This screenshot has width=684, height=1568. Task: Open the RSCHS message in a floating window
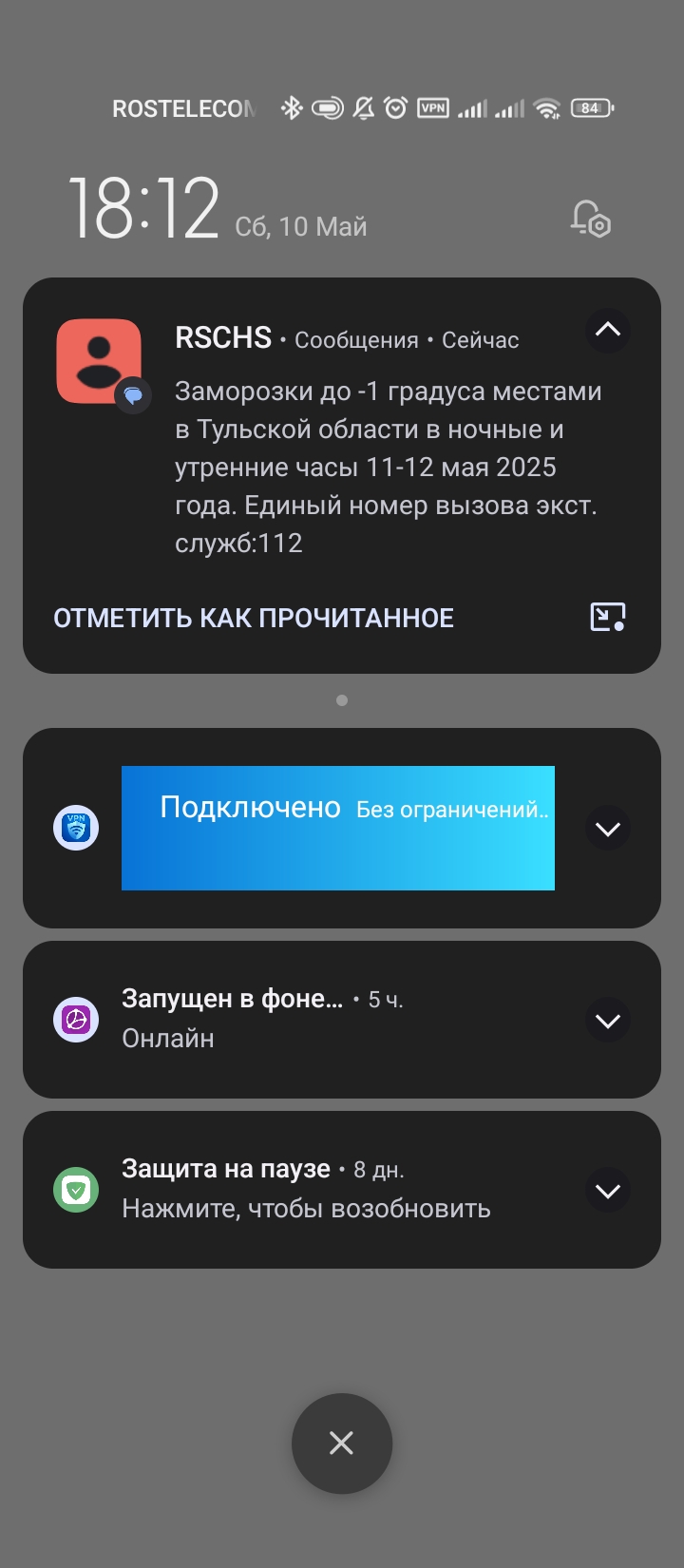tap(608, 617)
